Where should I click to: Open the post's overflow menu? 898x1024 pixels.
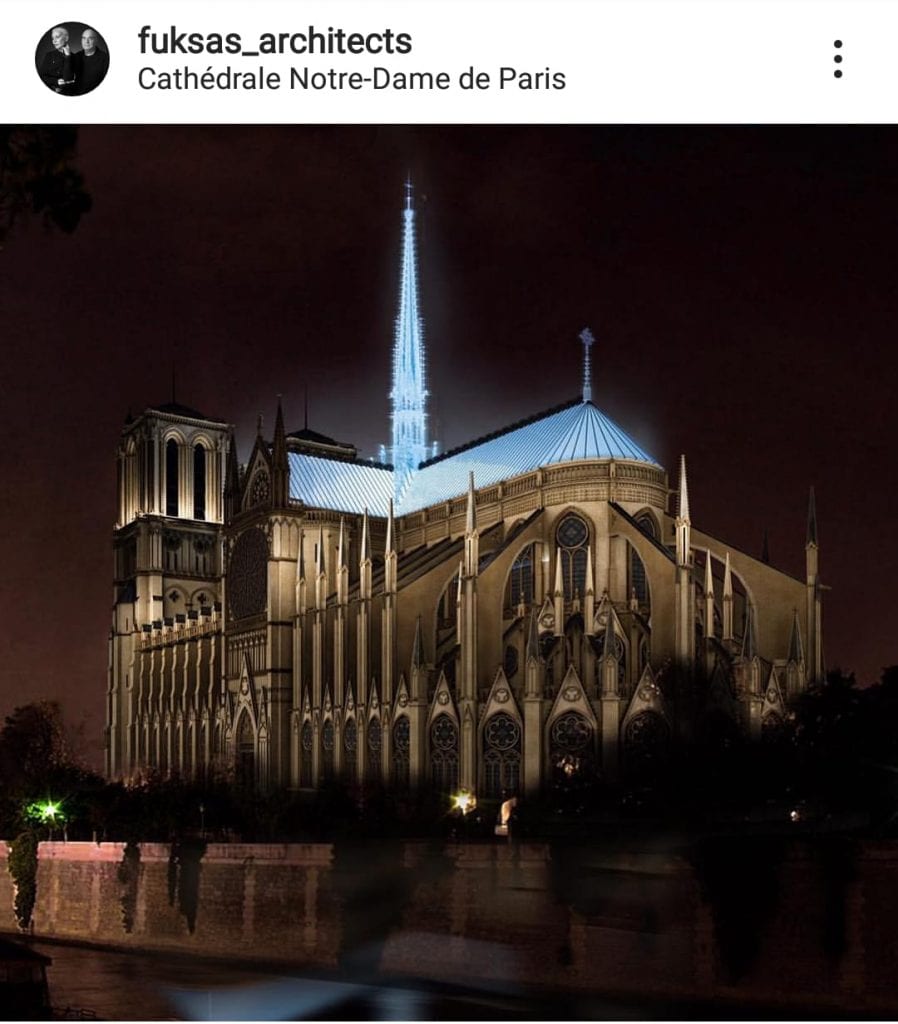(x=837, y=59)
